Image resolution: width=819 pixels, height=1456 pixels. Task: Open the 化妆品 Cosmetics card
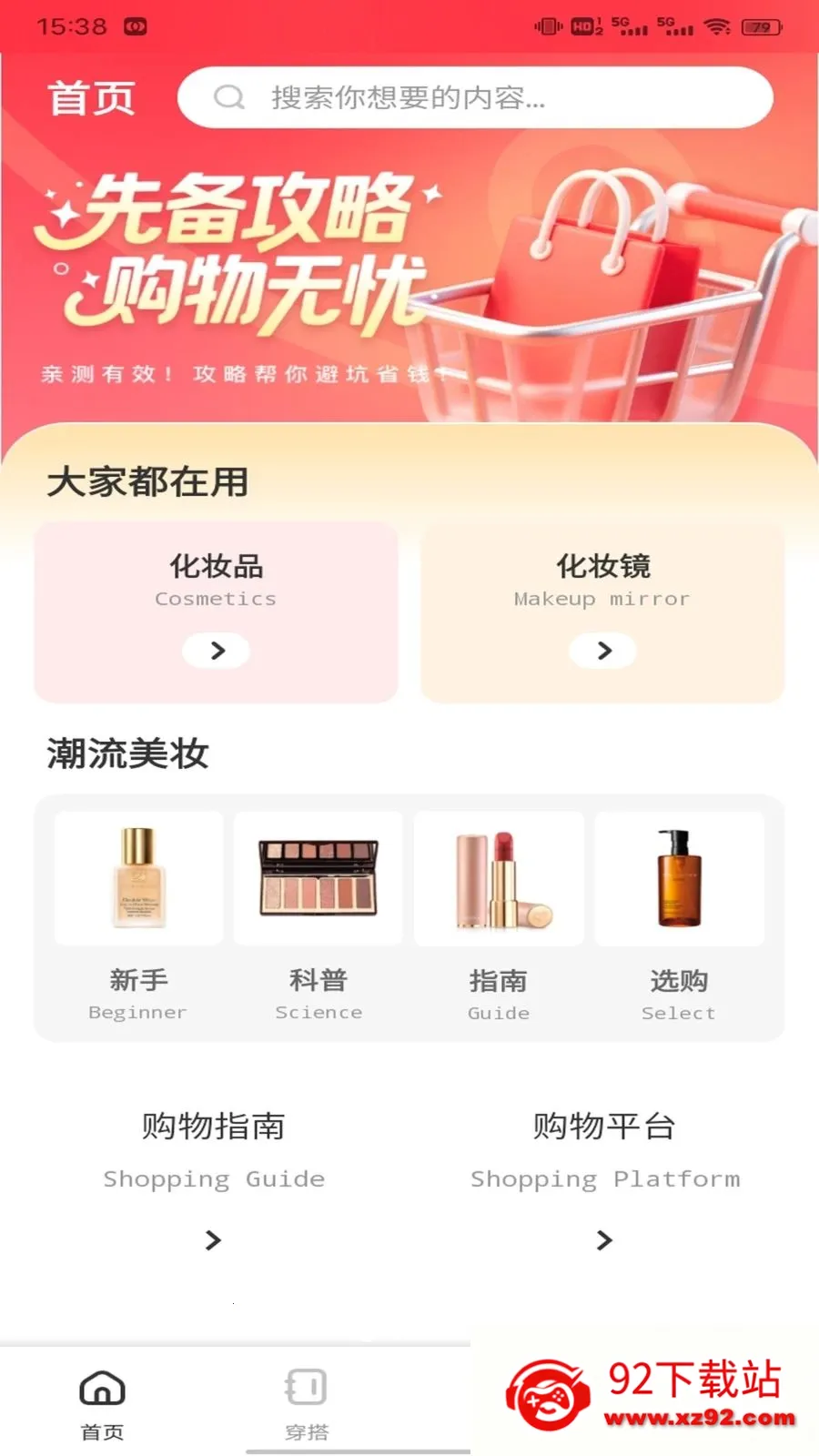coord(216,612)
